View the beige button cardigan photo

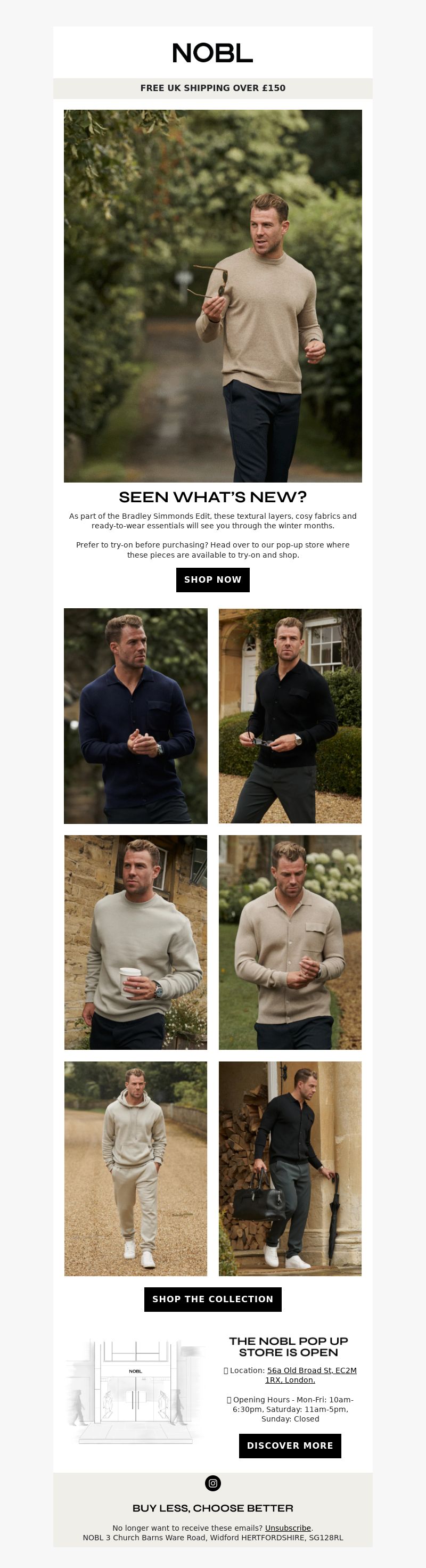click(x=290, y=942)
